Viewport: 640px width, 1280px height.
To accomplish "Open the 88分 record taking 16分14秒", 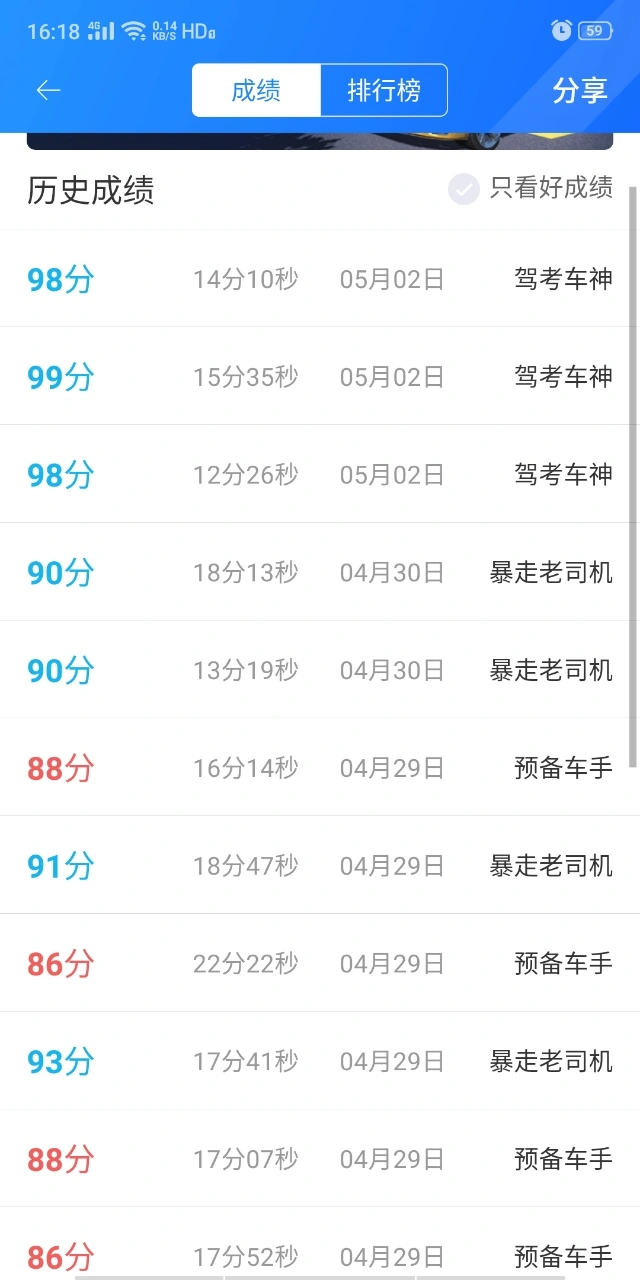I will 320,768.
